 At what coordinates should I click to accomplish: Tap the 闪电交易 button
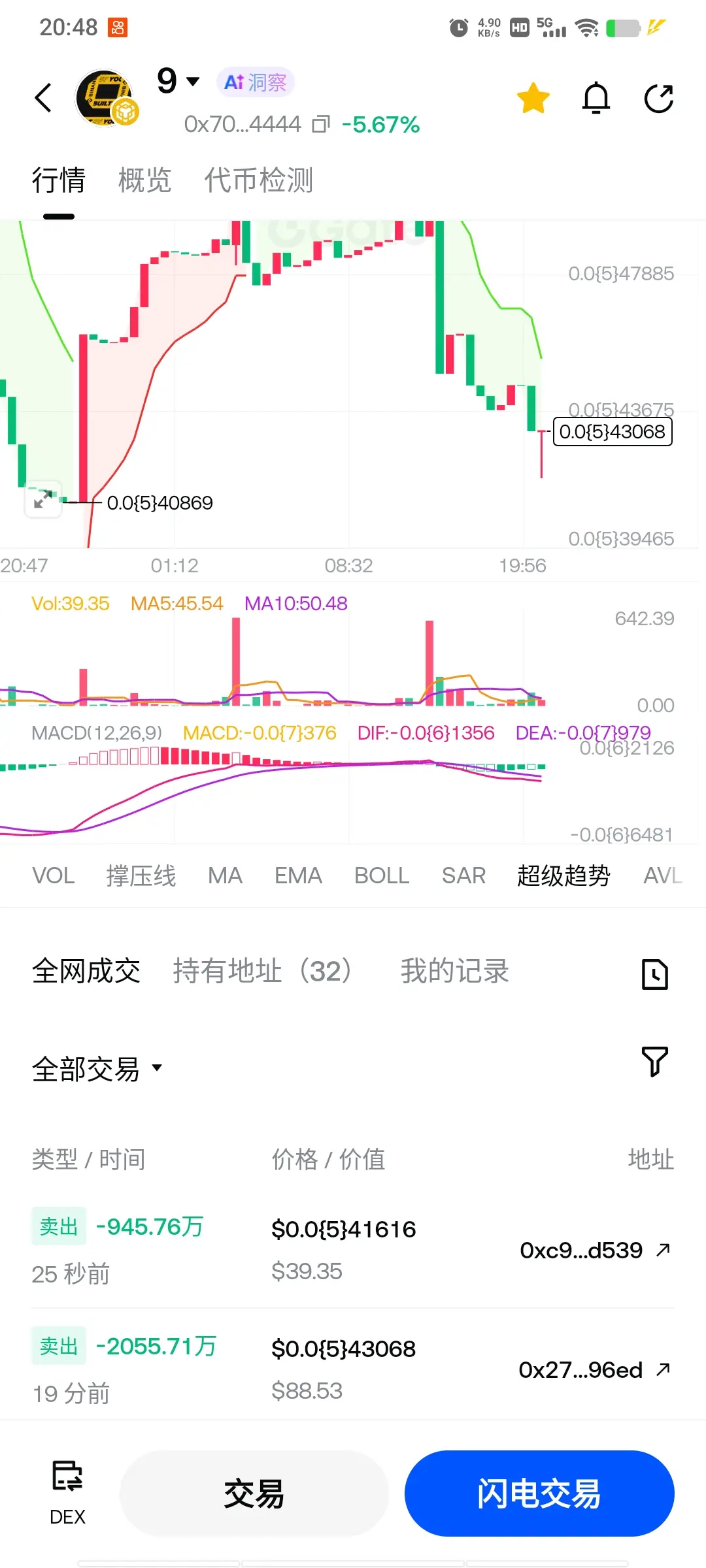click(x=539, y=1494)
